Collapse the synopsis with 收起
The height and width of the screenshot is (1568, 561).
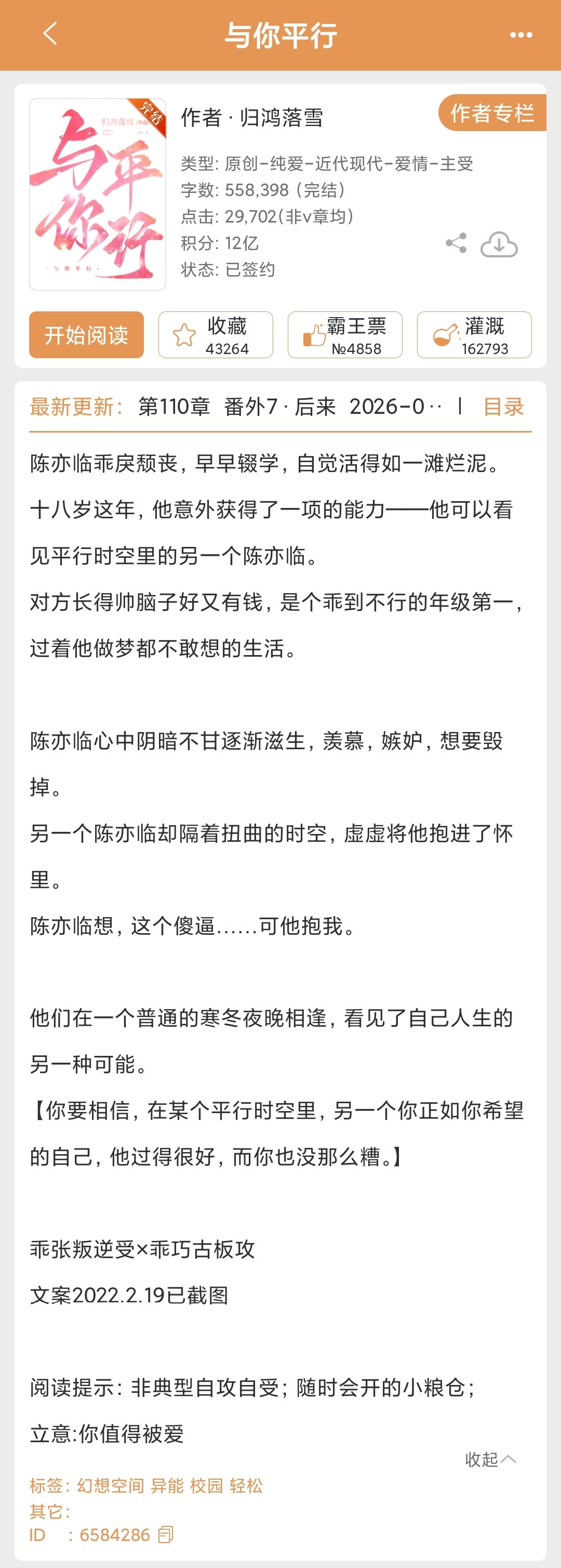[x=490, y=1459]
